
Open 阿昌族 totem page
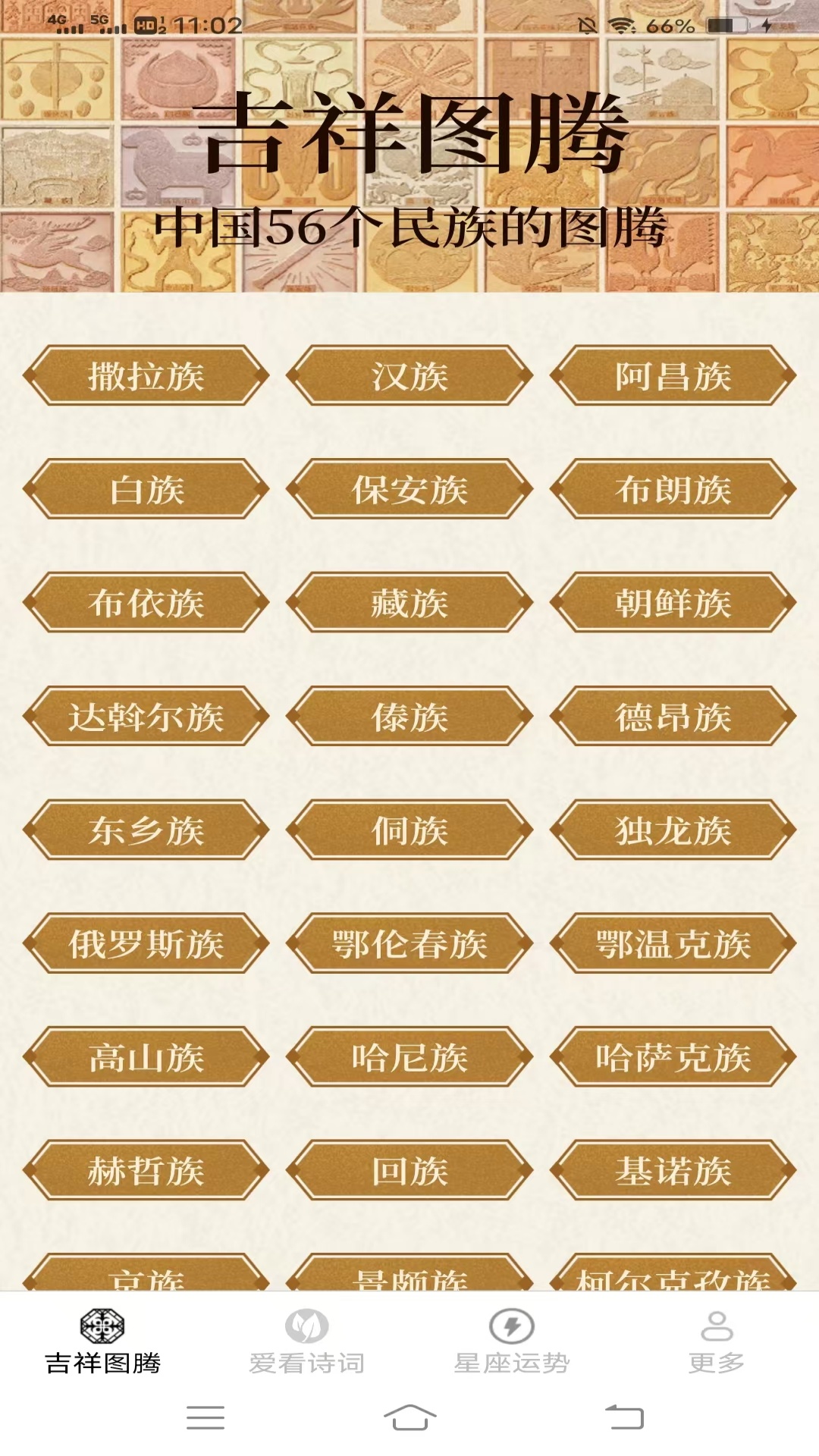pyautogui.click(x=673, y=375)
